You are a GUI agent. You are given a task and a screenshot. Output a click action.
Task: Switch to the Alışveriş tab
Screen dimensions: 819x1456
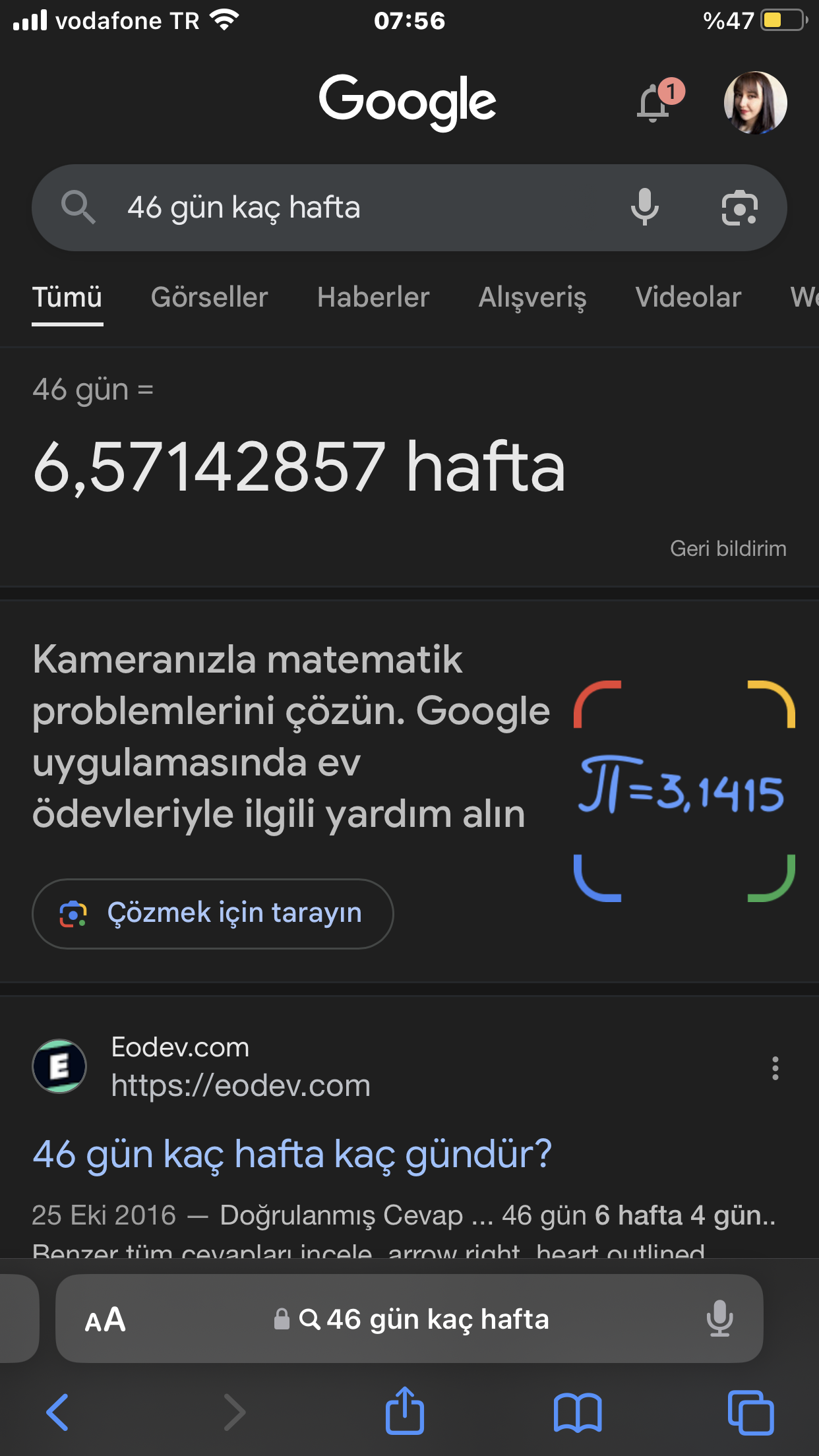[532, 297]
